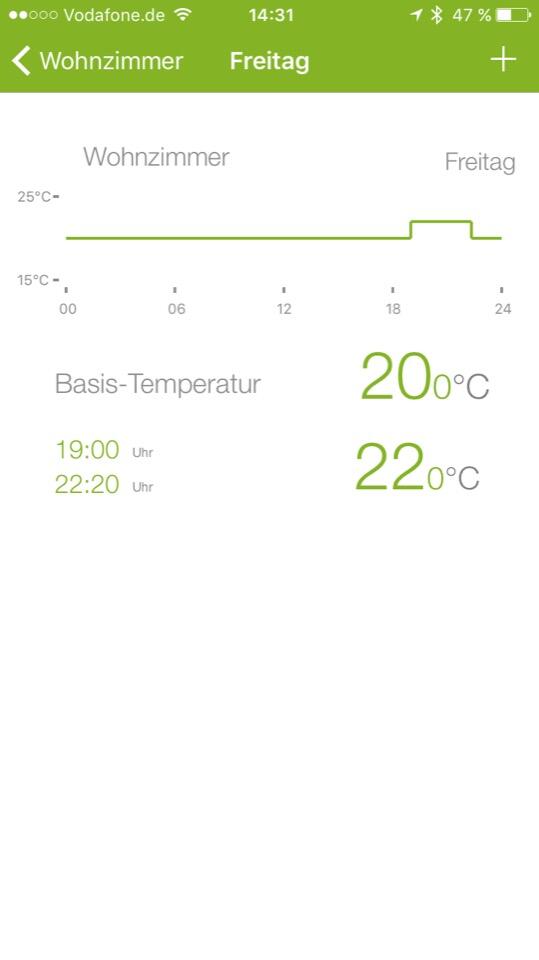This screenshot has width=539, height=960.
Task: Go back to Wohnzimmer
Action: tap(98, 61)
